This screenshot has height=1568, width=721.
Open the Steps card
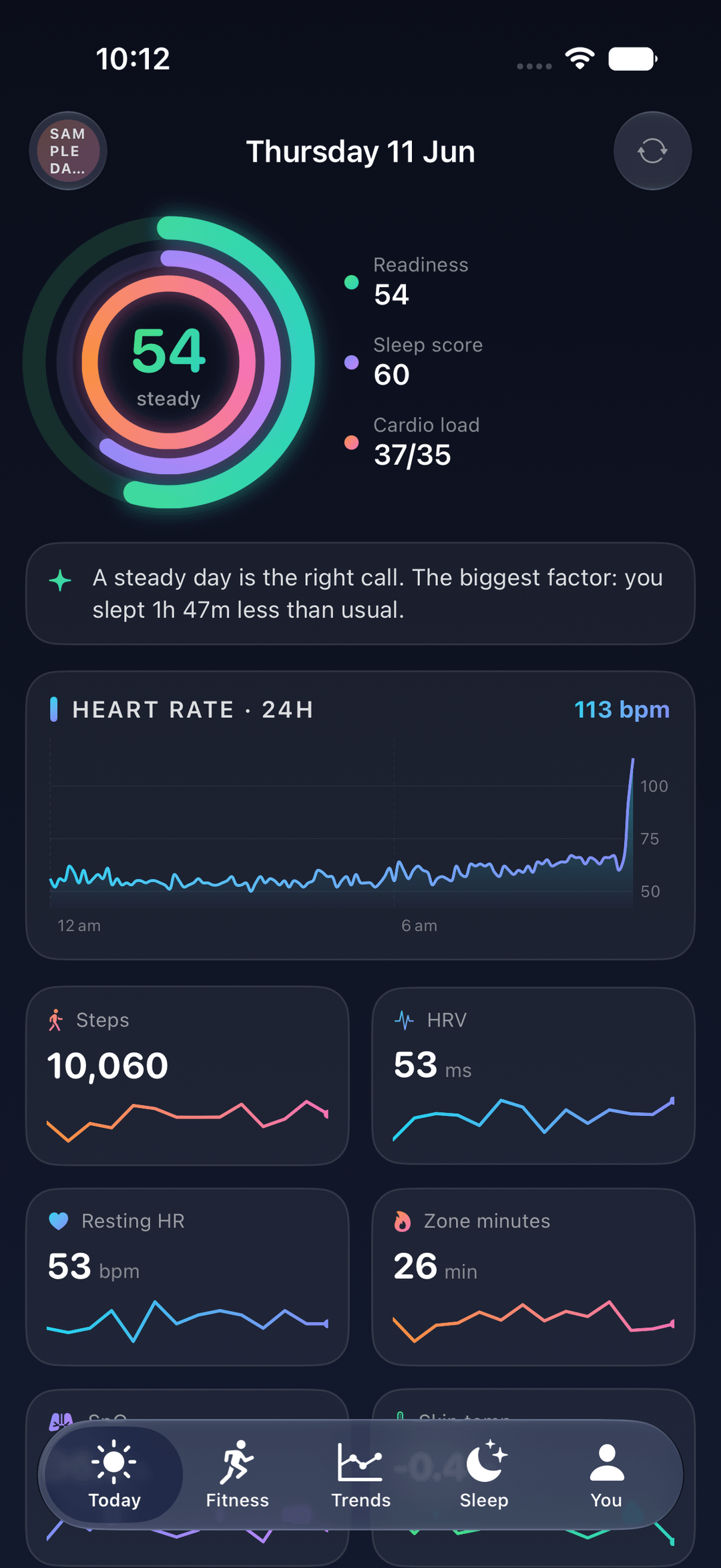coord(188,1076)
